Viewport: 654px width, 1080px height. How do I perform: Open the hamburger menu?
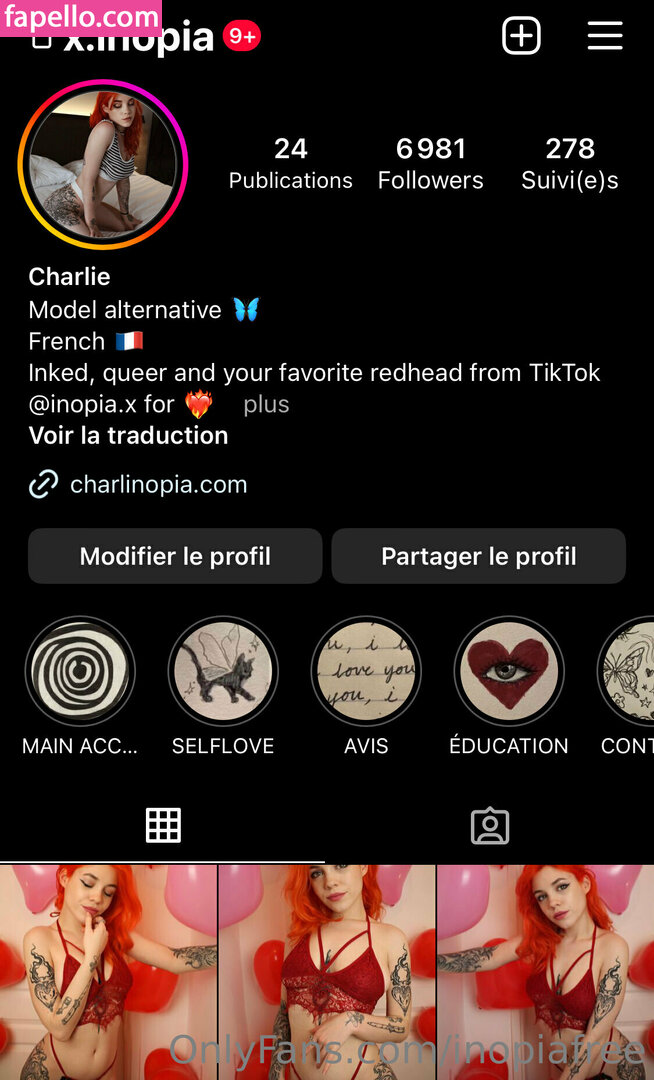pyautogui.click(x=604, y=37)
